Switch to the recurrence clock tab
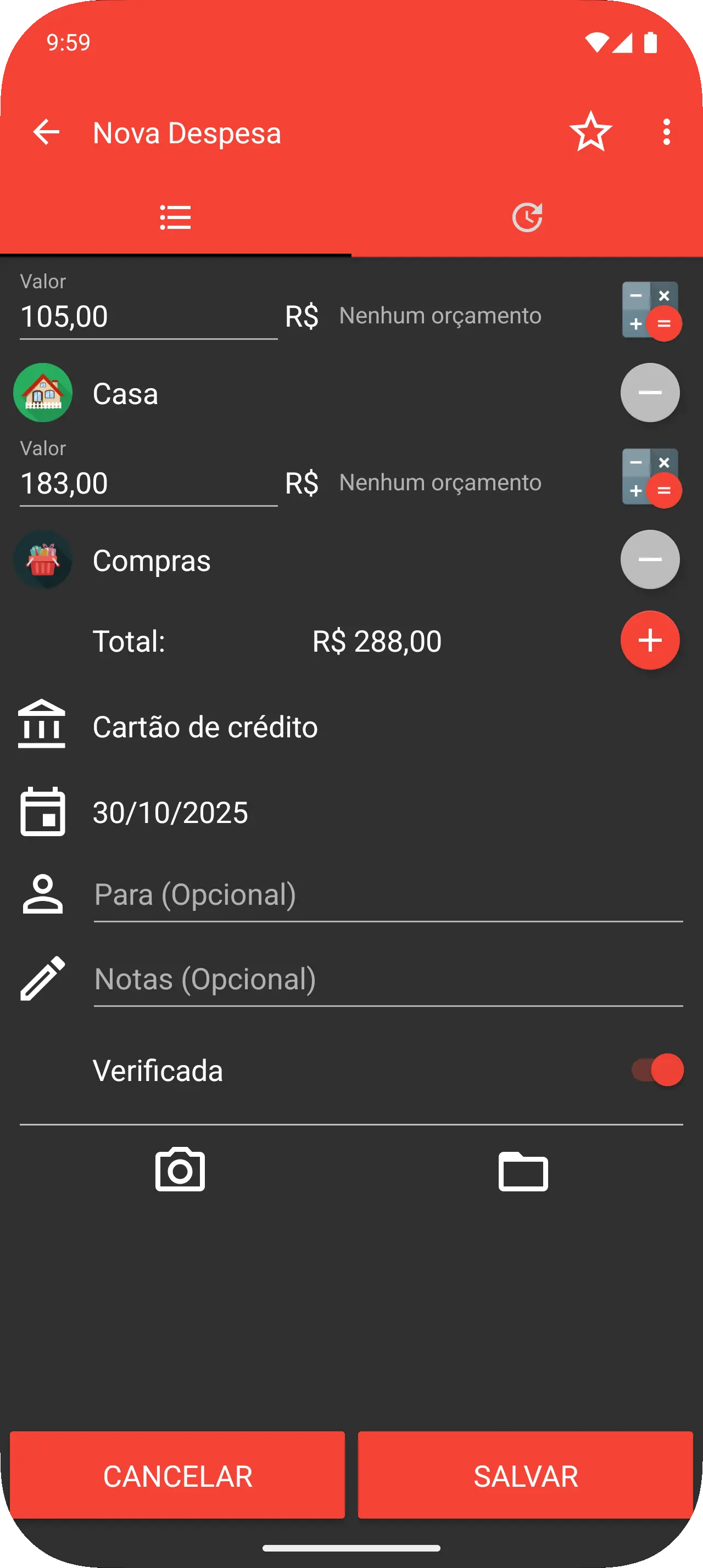This screenshot has height=1568, width=703. click(x=527, y=218)
